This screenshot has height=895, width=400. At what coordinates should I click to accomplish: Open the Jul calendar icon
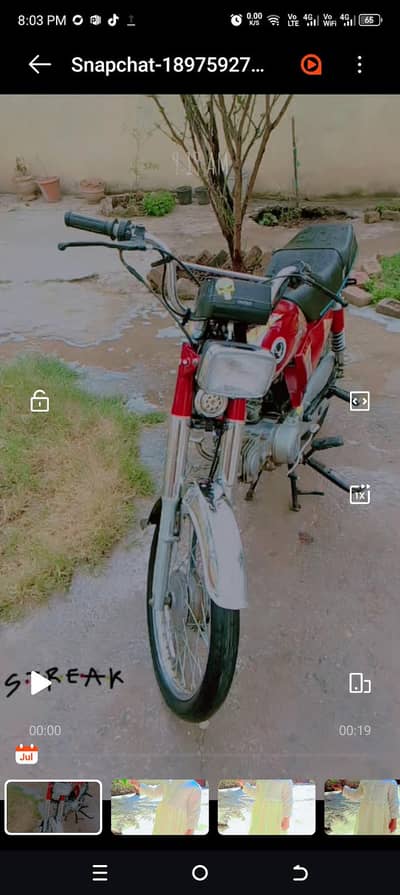pyautogui.click(x=27, y=754)
